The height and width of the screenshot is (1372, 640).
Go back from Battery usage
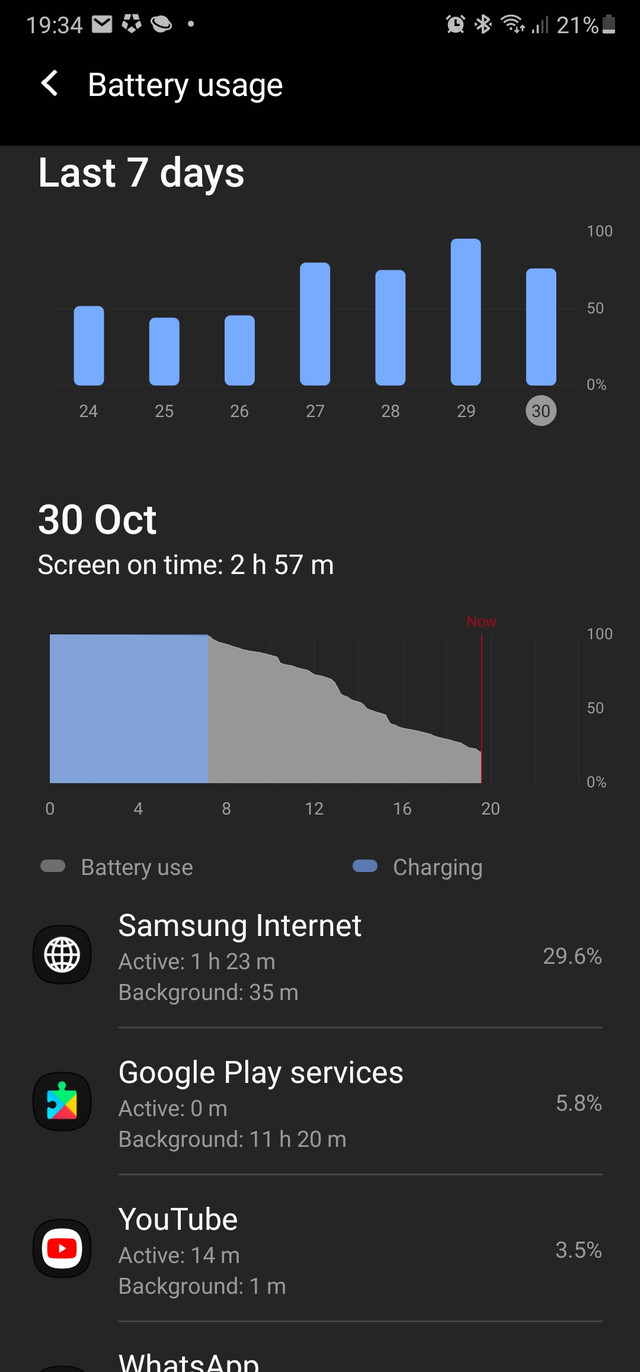pos(49,84)
